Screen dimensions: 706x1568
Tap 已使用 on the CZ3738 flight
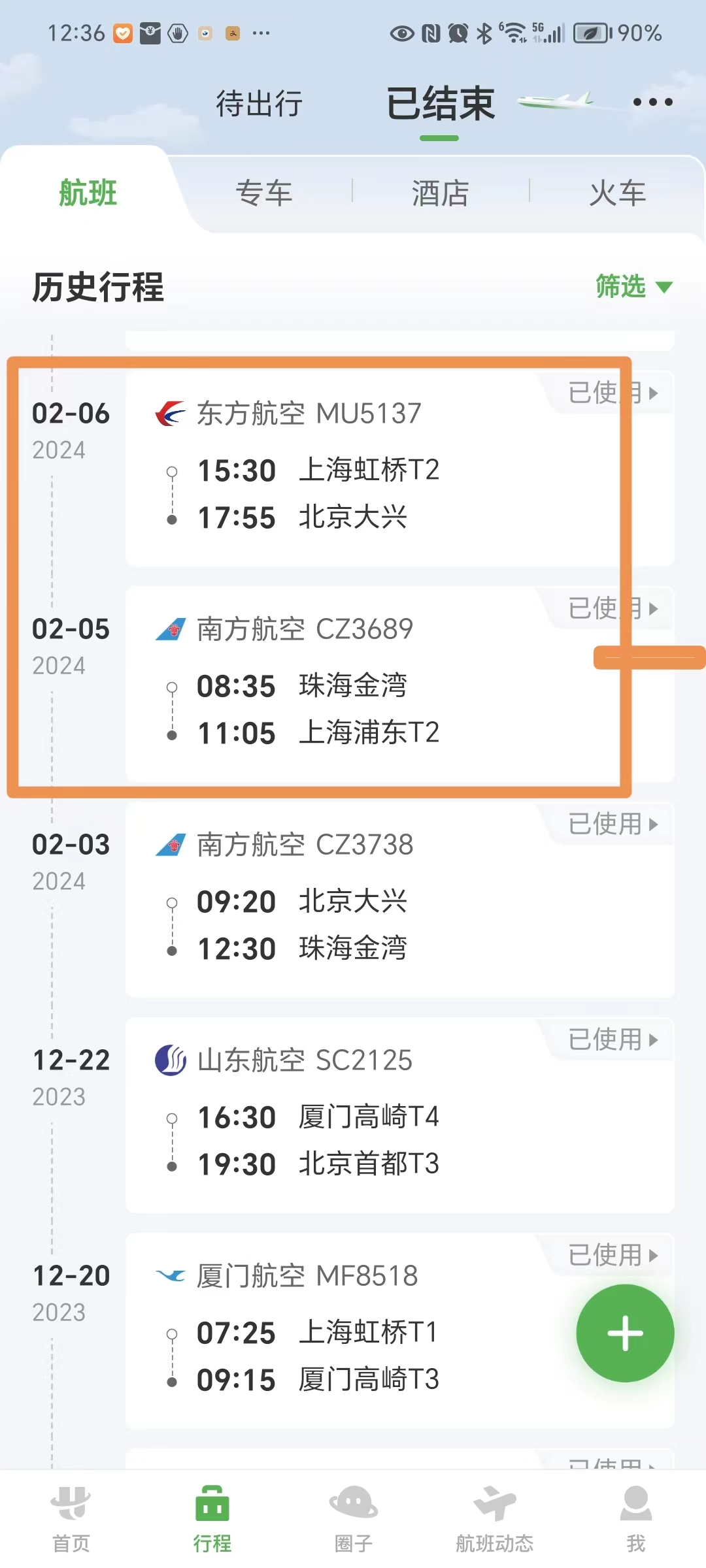coord(613,824)
